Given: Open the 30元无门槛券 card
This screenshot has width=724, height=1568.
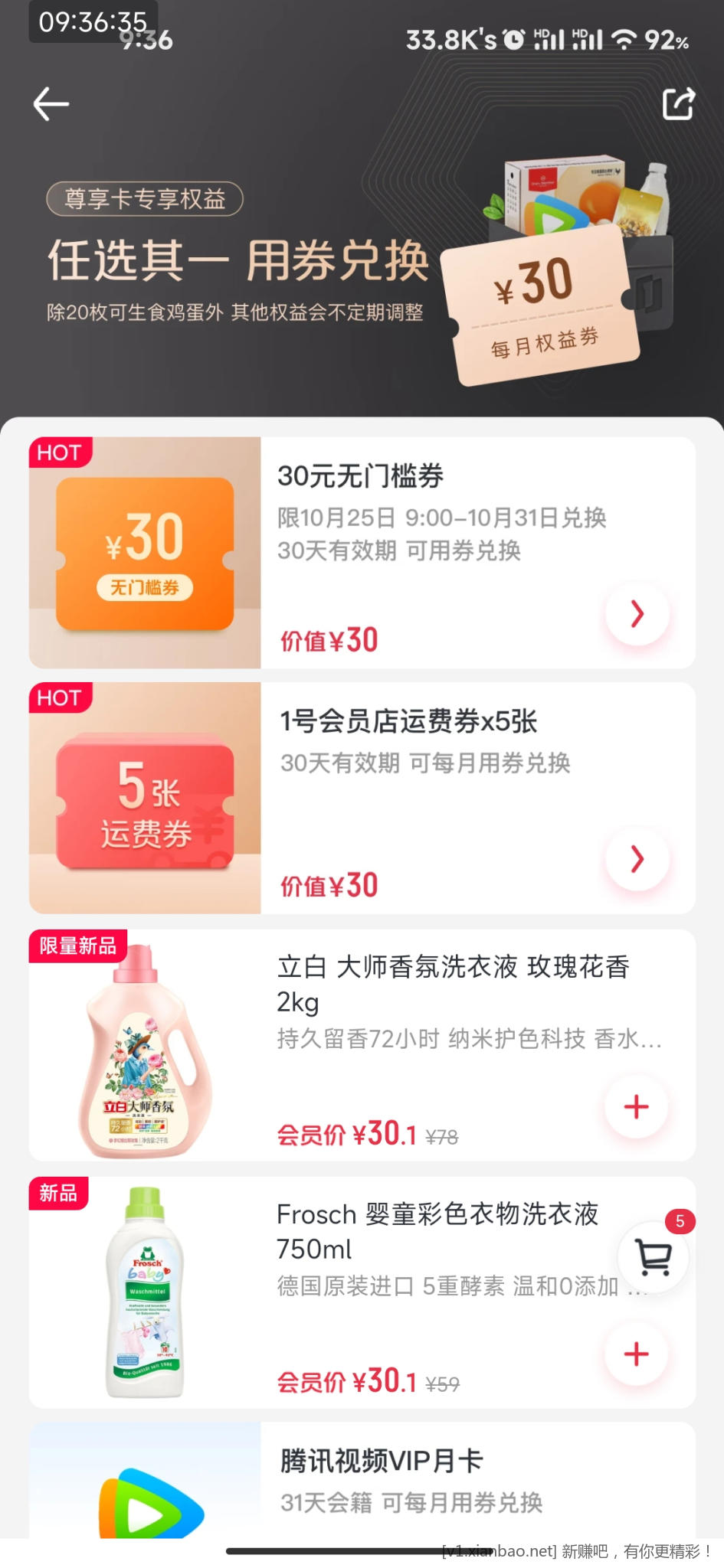Looking at the screenshot, I should 429,536.
